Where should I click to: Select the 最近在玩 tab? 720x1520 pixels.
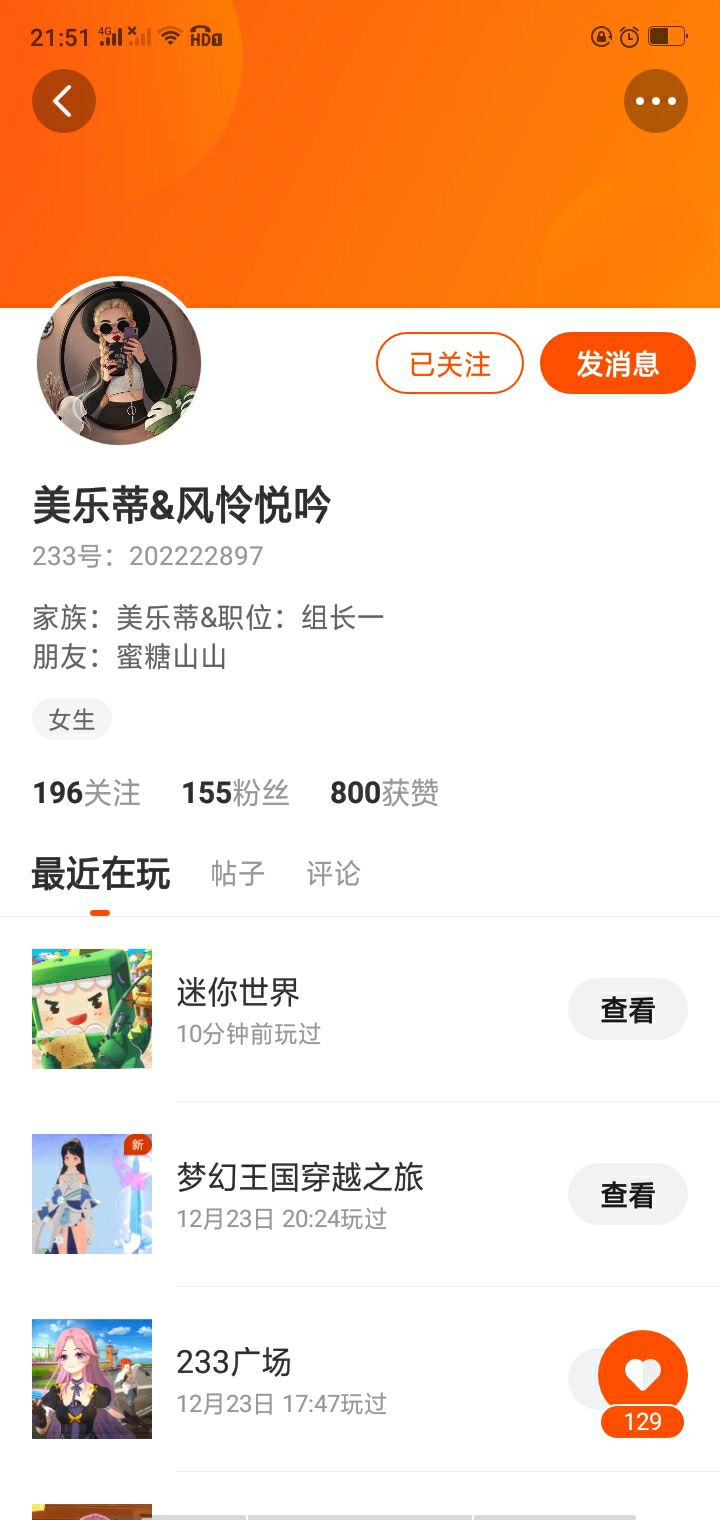(101, 874)
